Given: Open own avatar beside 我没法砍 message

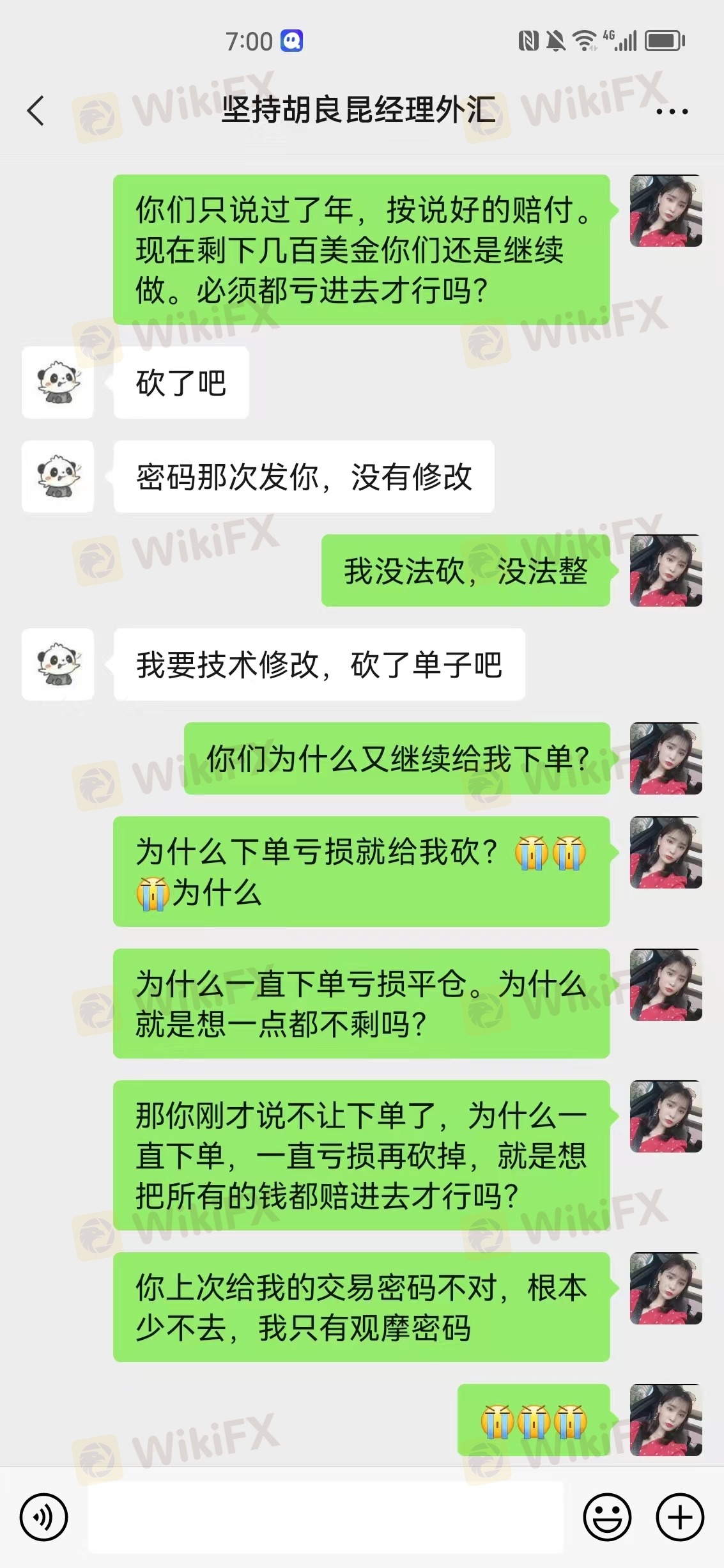Looking at the screenshot, I should pos(665,570).
